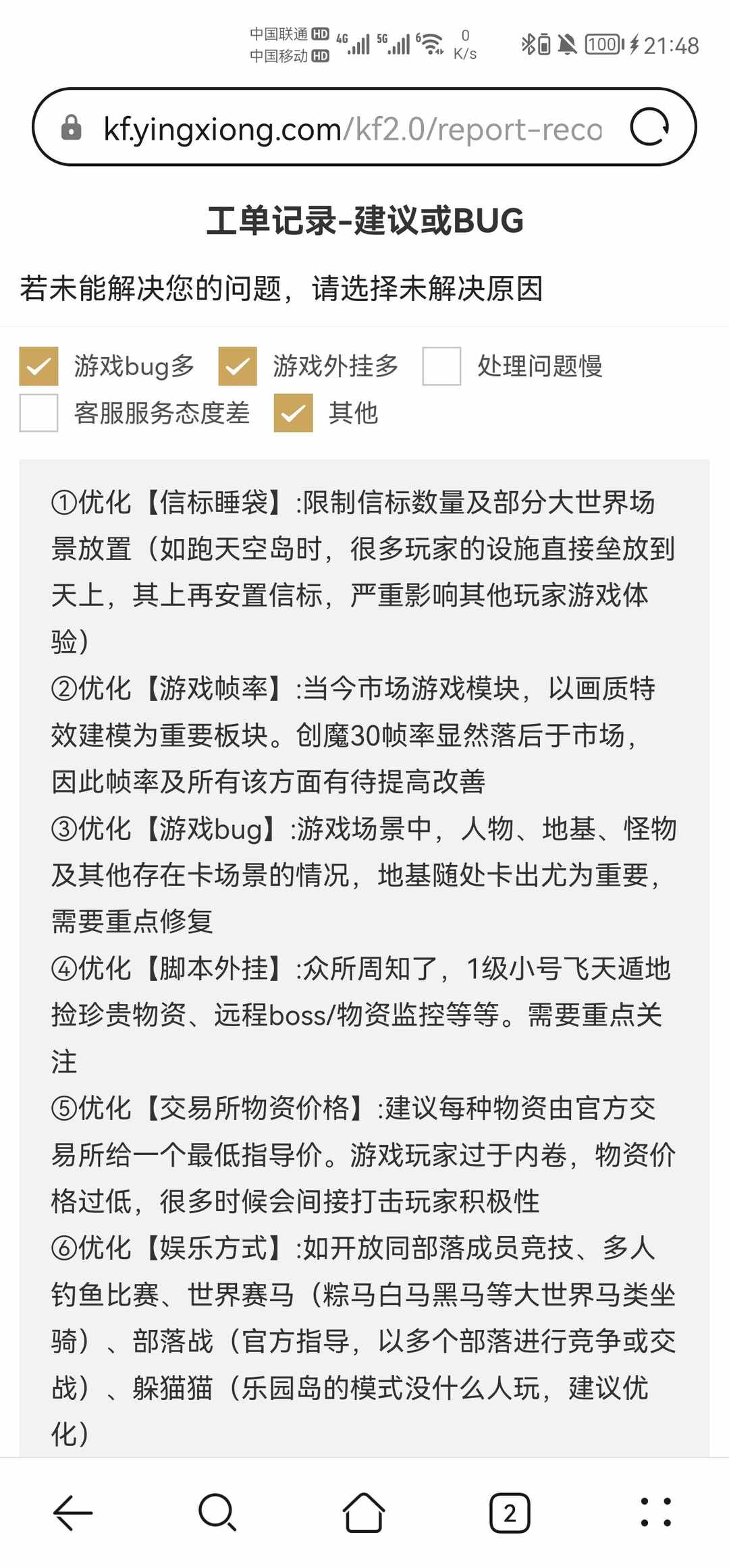Edit the feedback suggestion text box
This screenshot has height=1568, width=729.
[364, 945]
